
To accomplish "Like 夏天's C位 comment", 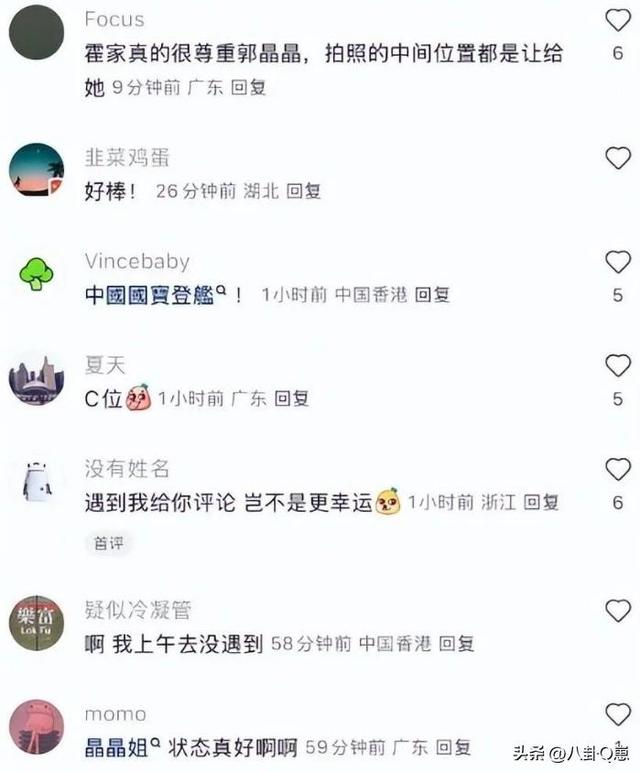I will [618, 365].
